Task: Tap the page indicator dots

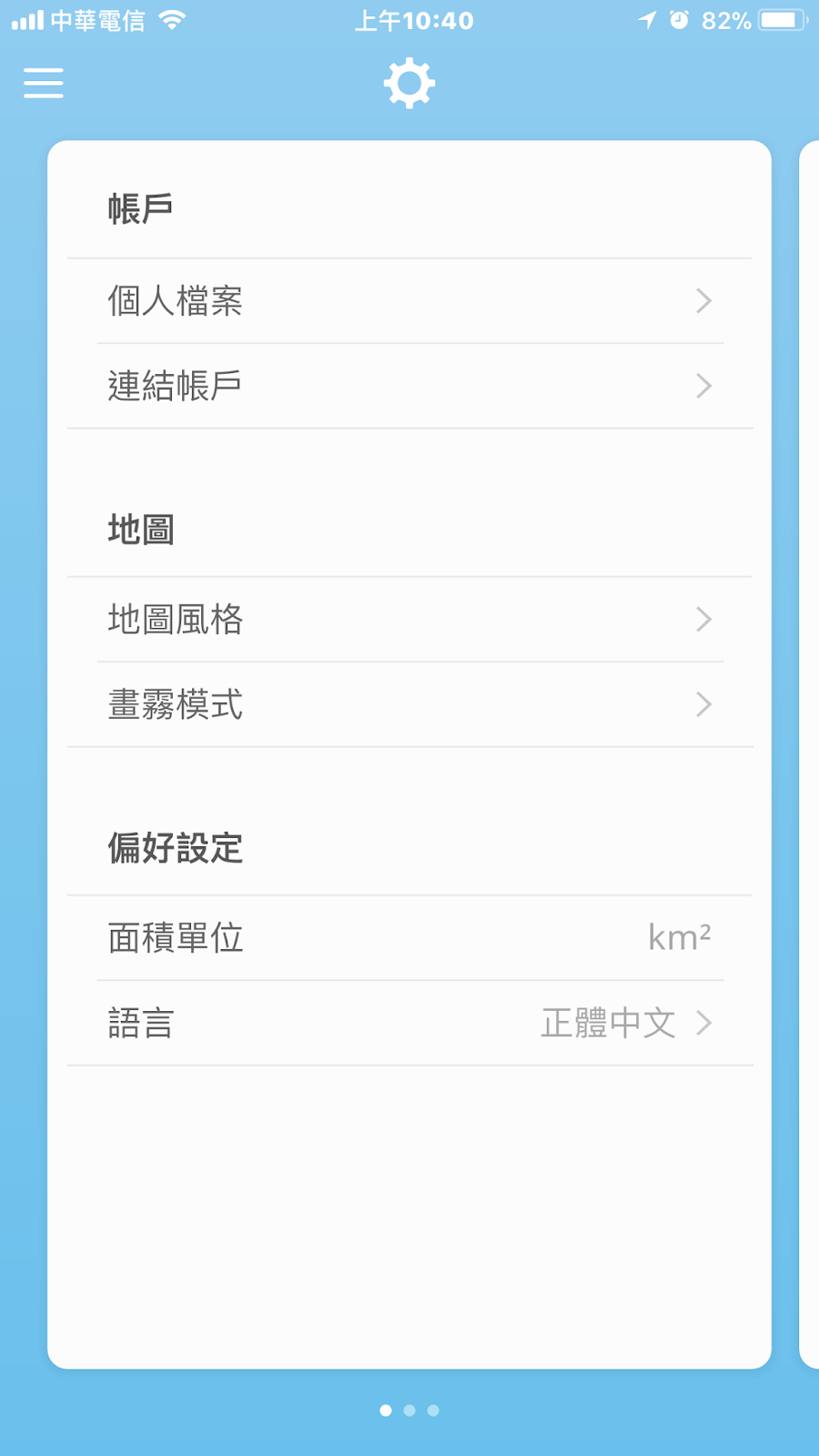Action: pyautogui.click(x=409, y=1410)
